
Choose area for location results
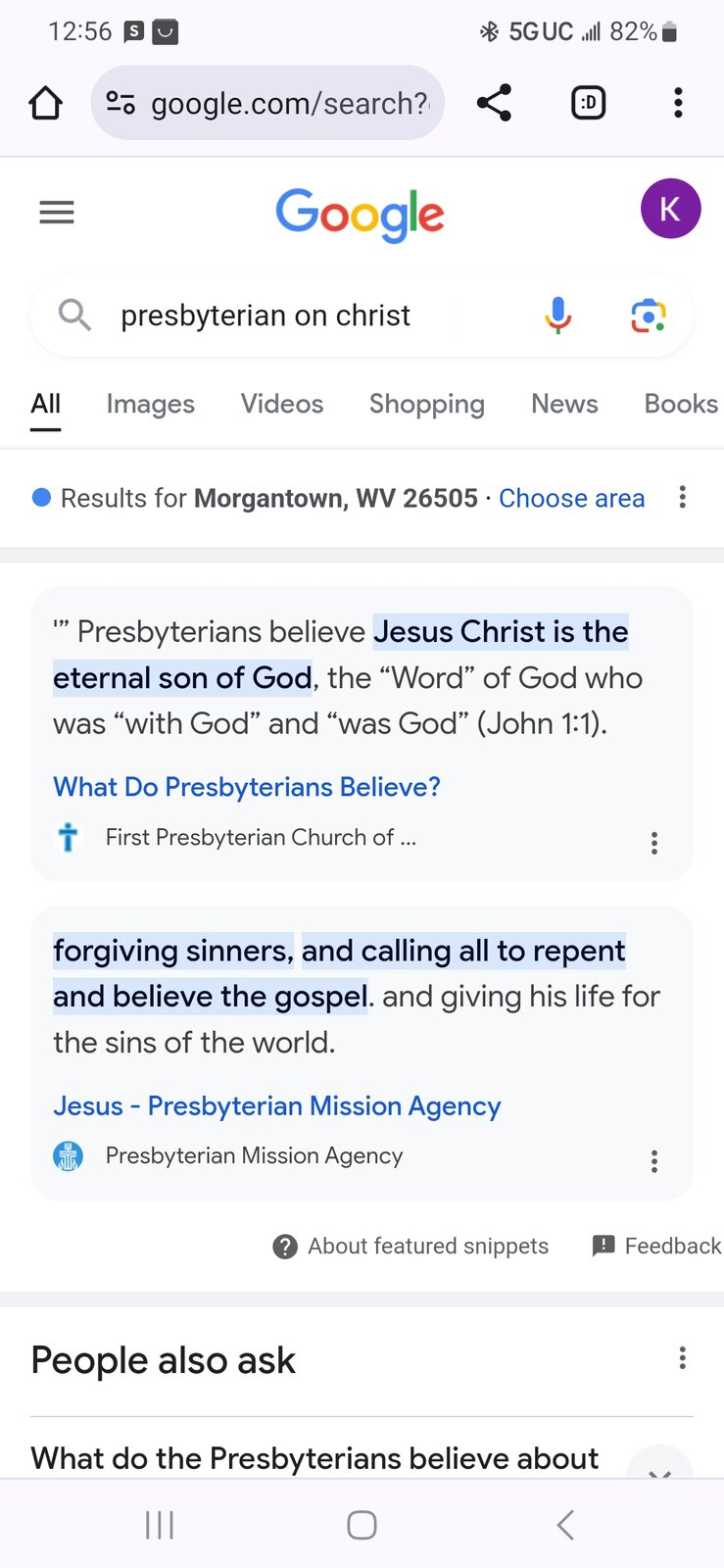[572, 498]
